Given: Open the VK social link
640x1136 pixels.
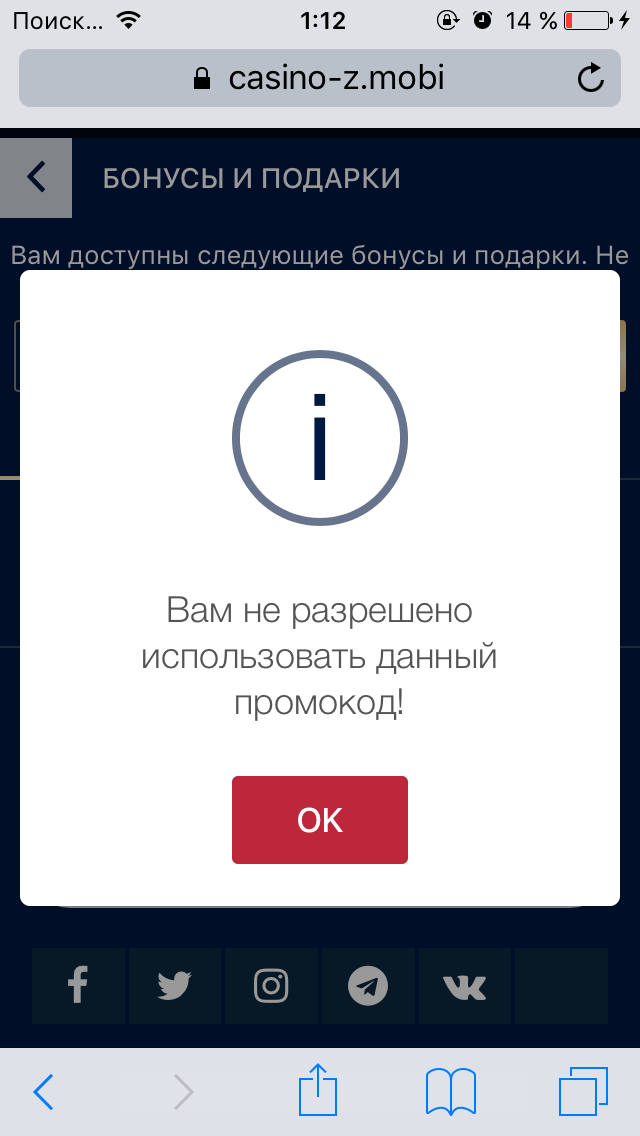Looking at the screenshot, I should tap(464, 986).
